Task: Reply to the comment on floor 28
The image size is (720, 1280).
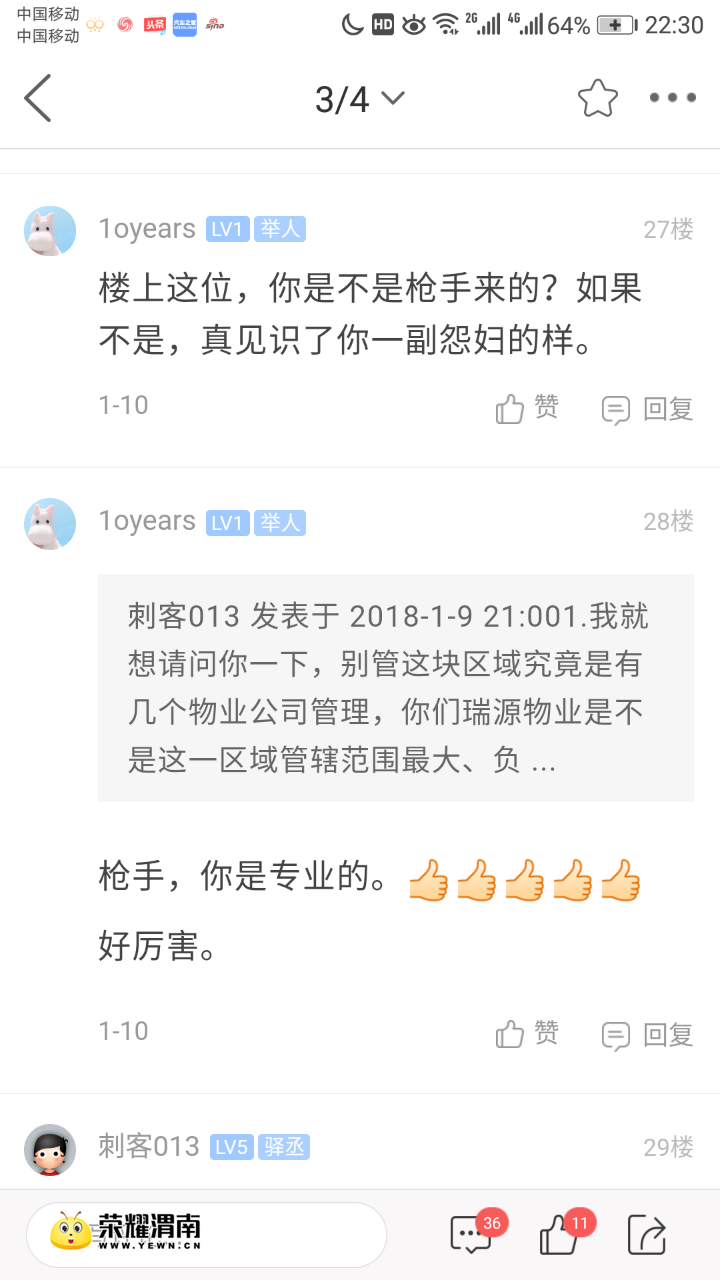Action: coord(647,1035)
